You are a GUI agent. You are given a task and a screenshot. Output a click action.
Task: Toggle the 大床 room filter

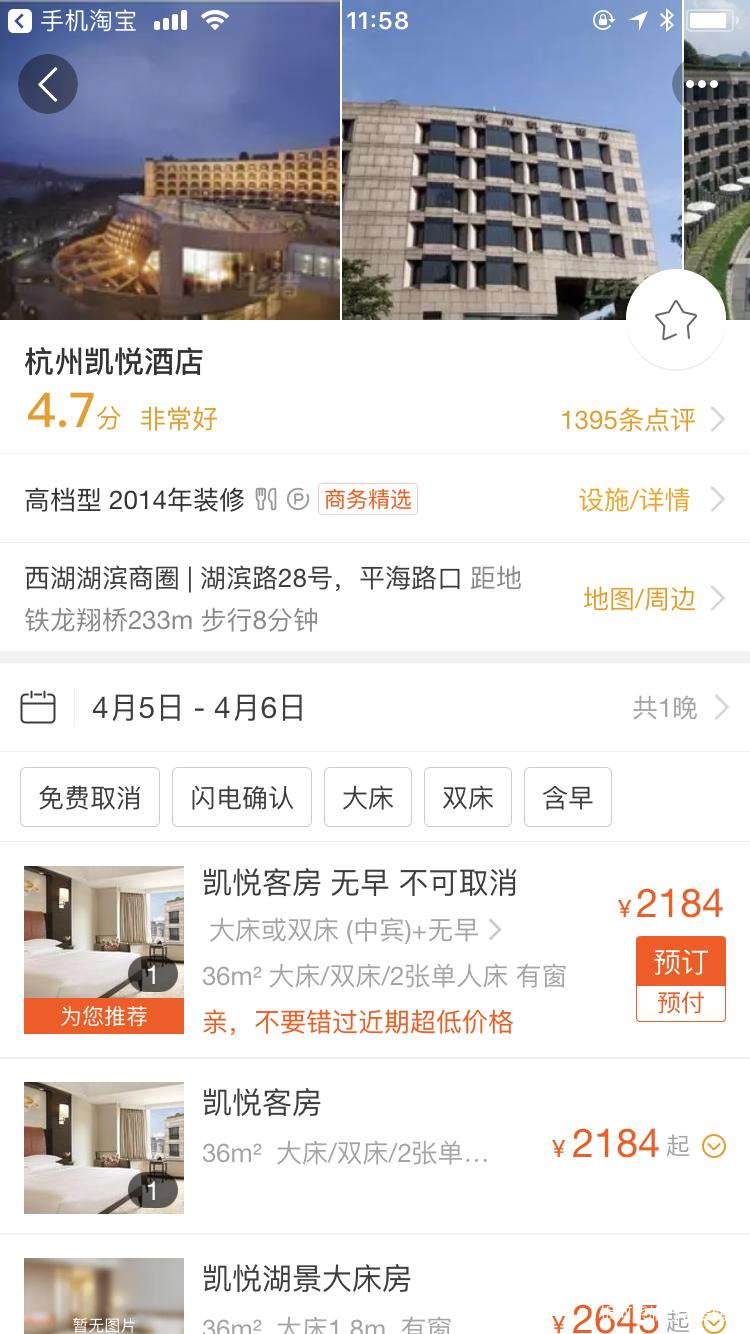pos(366,796)
